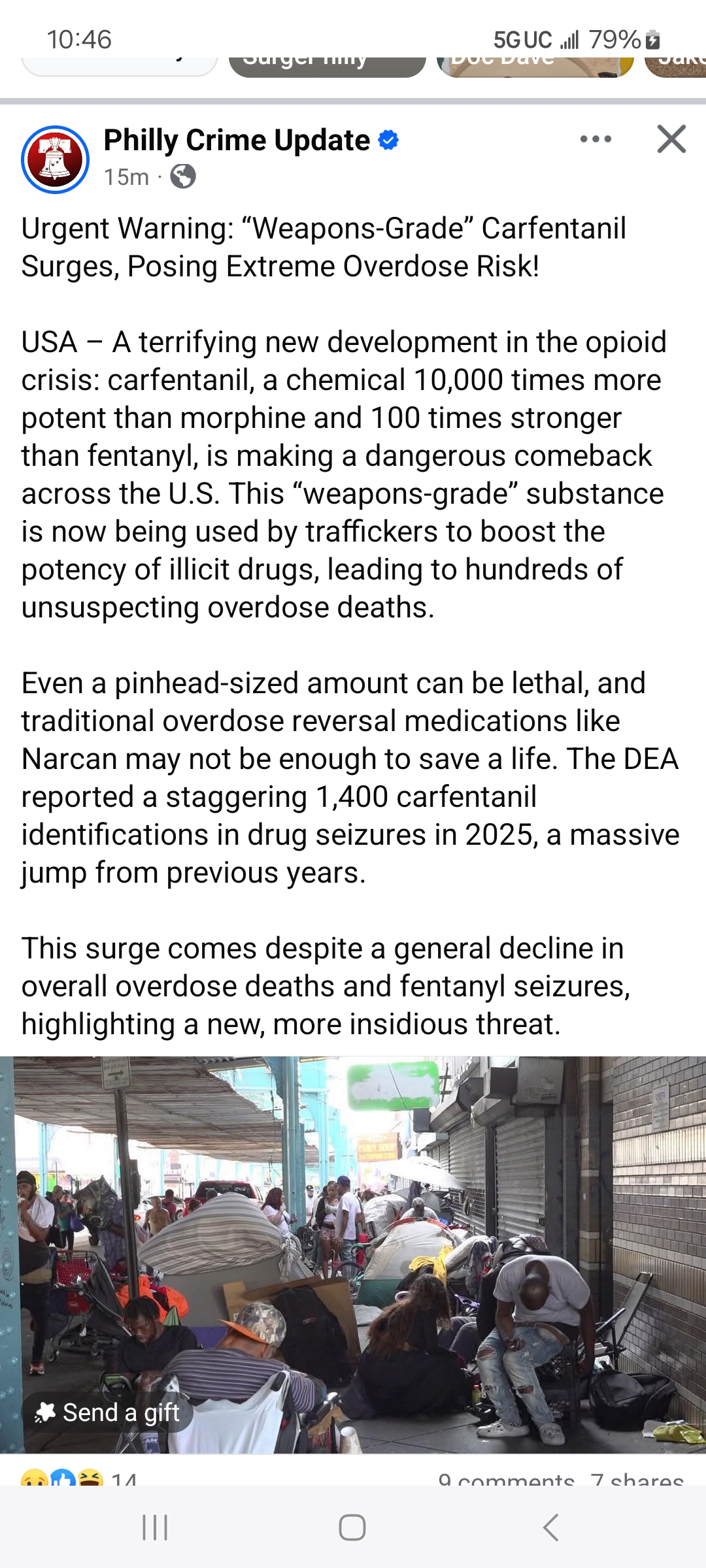Dismiss the Philly Crime Update post
This screenshot has width=706, height=1568.
pyautogui.click(x=671, y=139)
